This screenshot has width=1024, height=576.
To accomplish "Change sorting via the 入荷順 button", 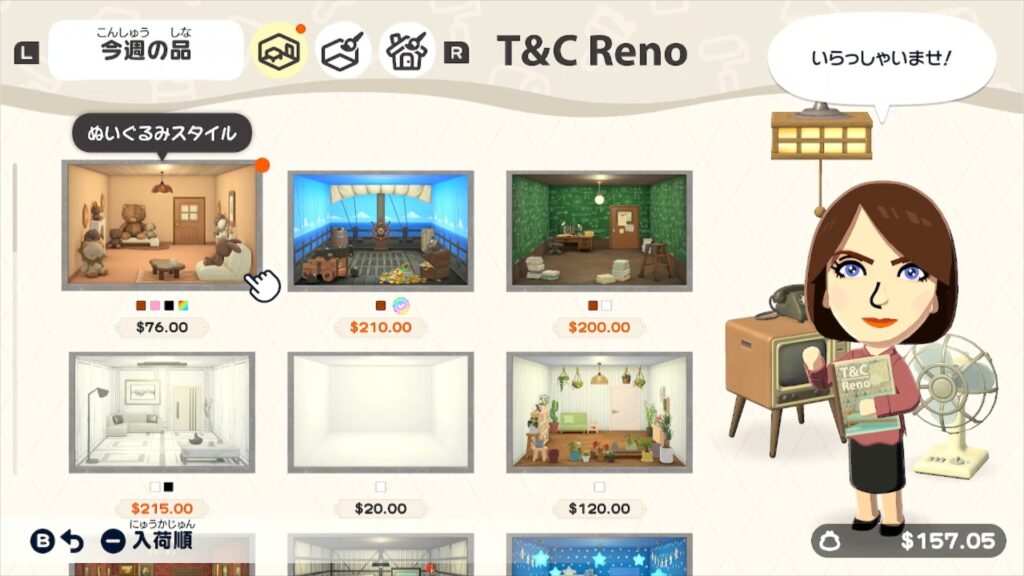I will pos(148,541).
